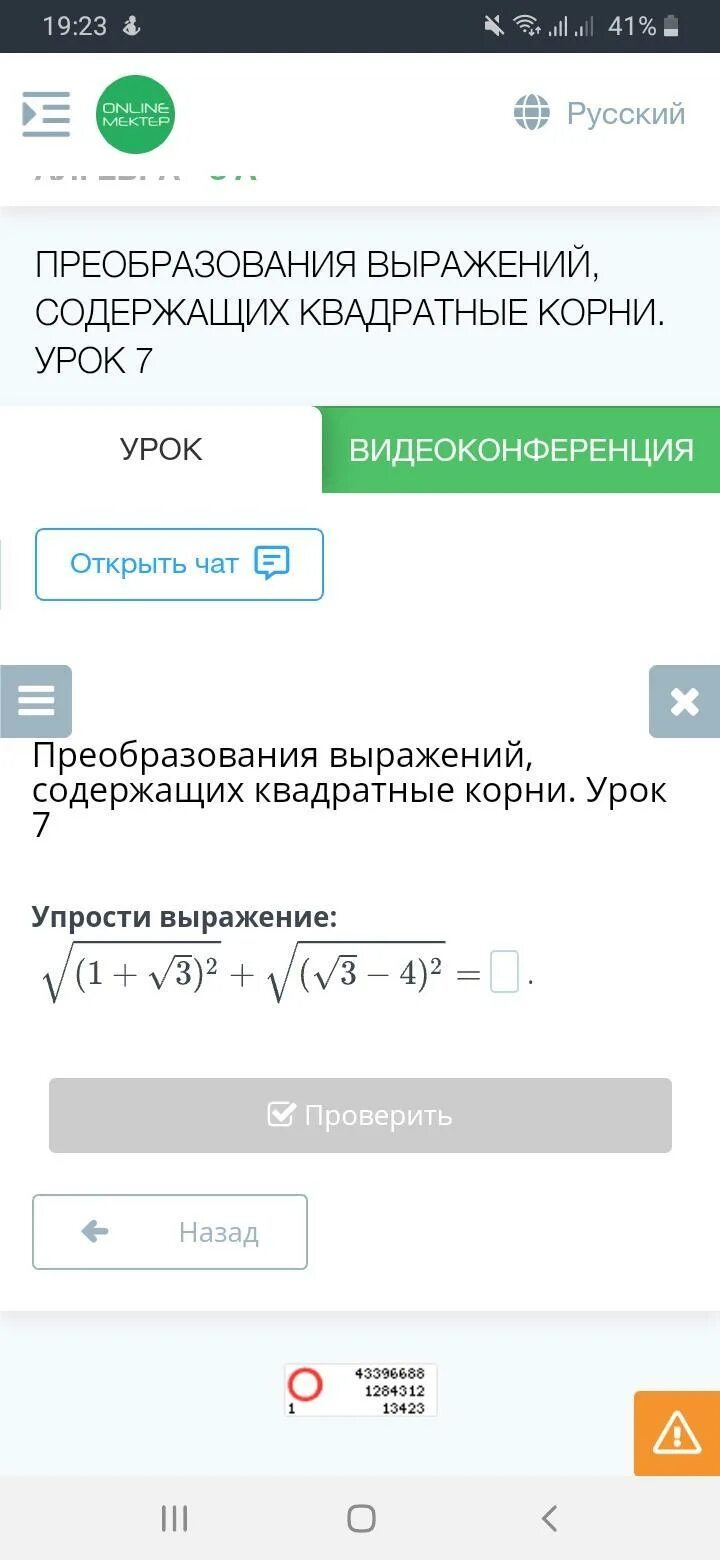Viewport: 720px width, 1560px height.
Task: Tap the system home button
Action: click(x=361, y=1518)
